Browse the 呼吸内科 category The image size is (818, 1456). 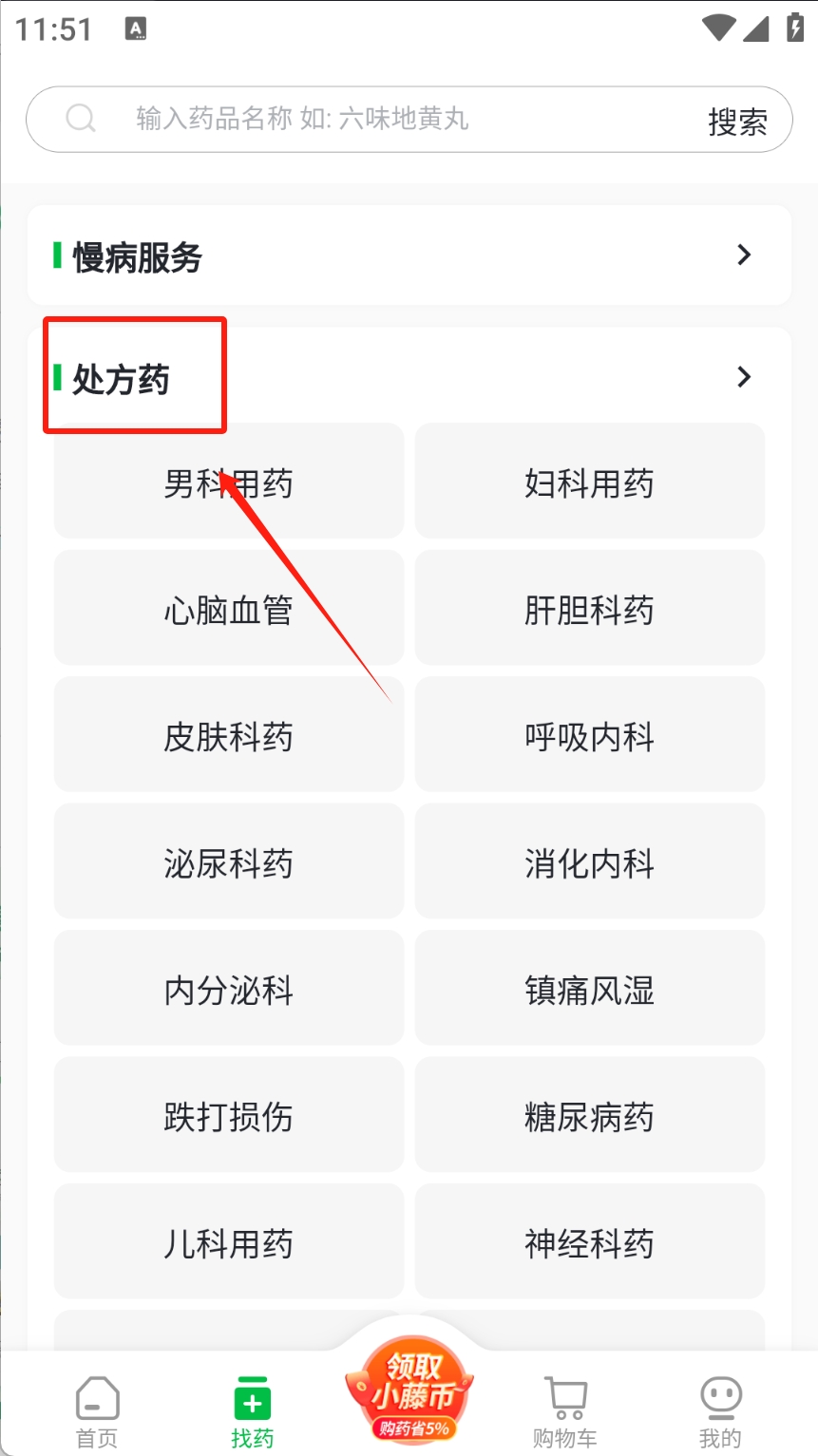coord(589,736)
